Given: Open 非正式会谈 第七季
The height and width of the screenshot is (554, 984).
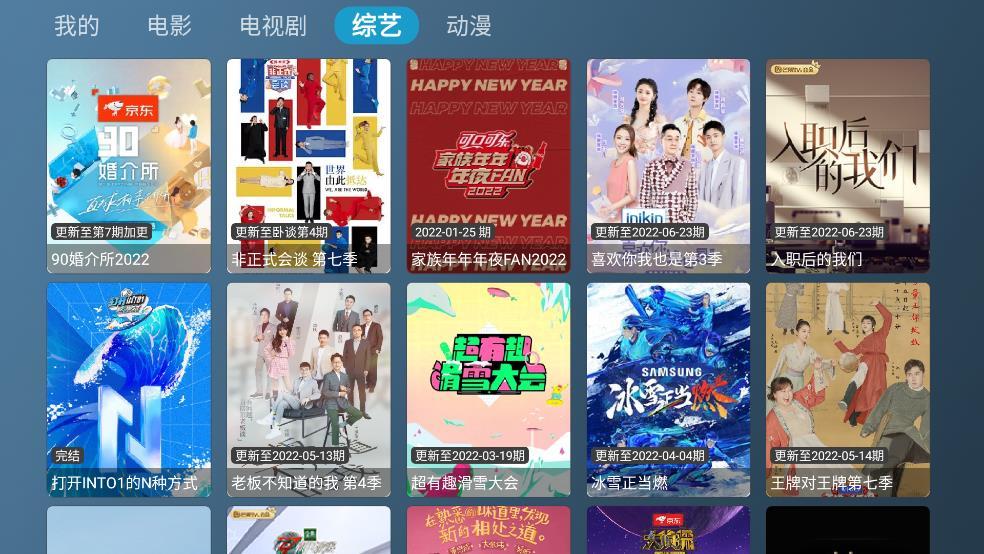Looking at the screenshot, I should click(309, 166).
